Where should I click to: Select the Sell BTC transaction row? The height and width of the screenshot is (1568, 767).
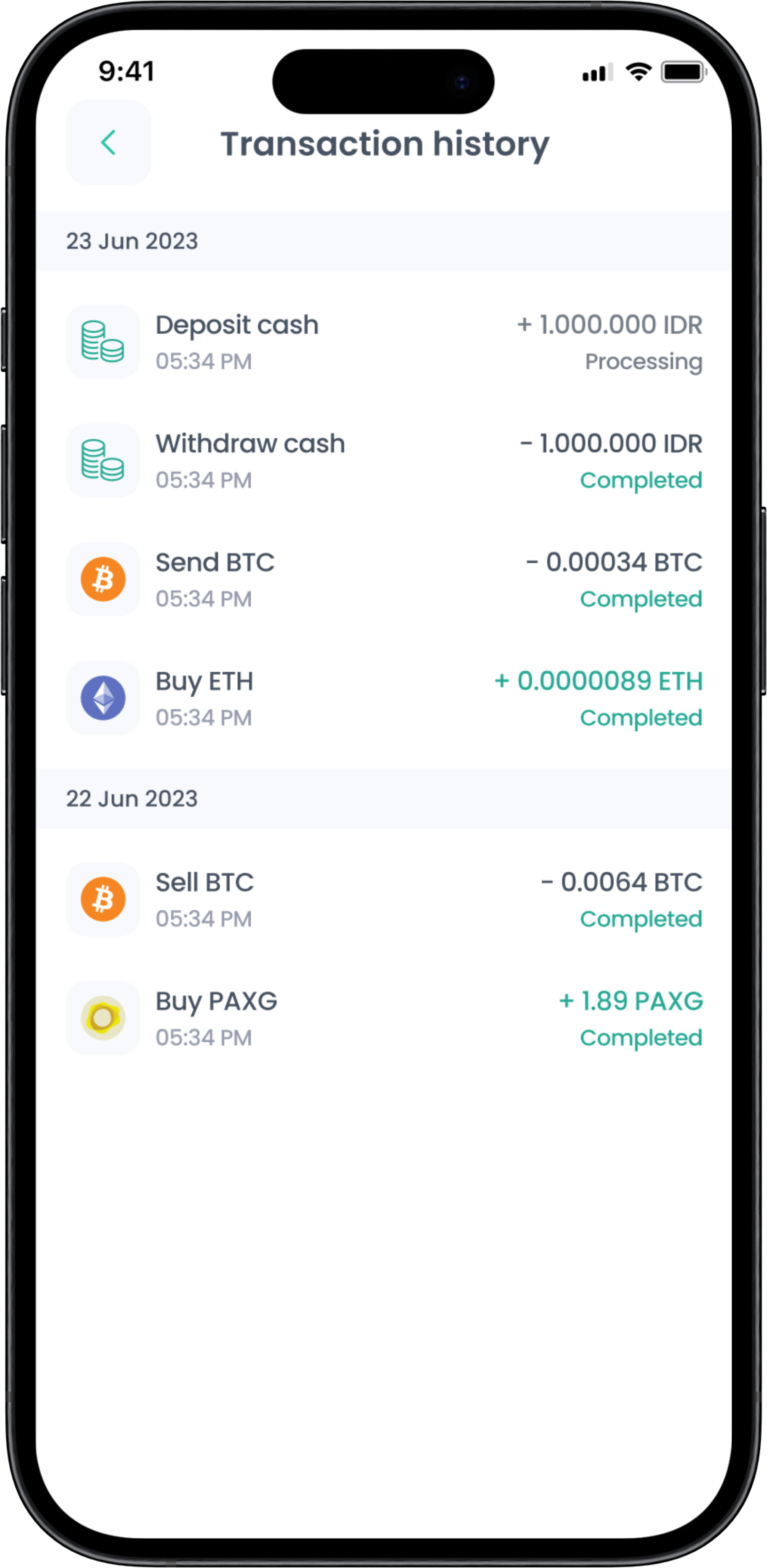pyautogui.click(x=383, y=899)
